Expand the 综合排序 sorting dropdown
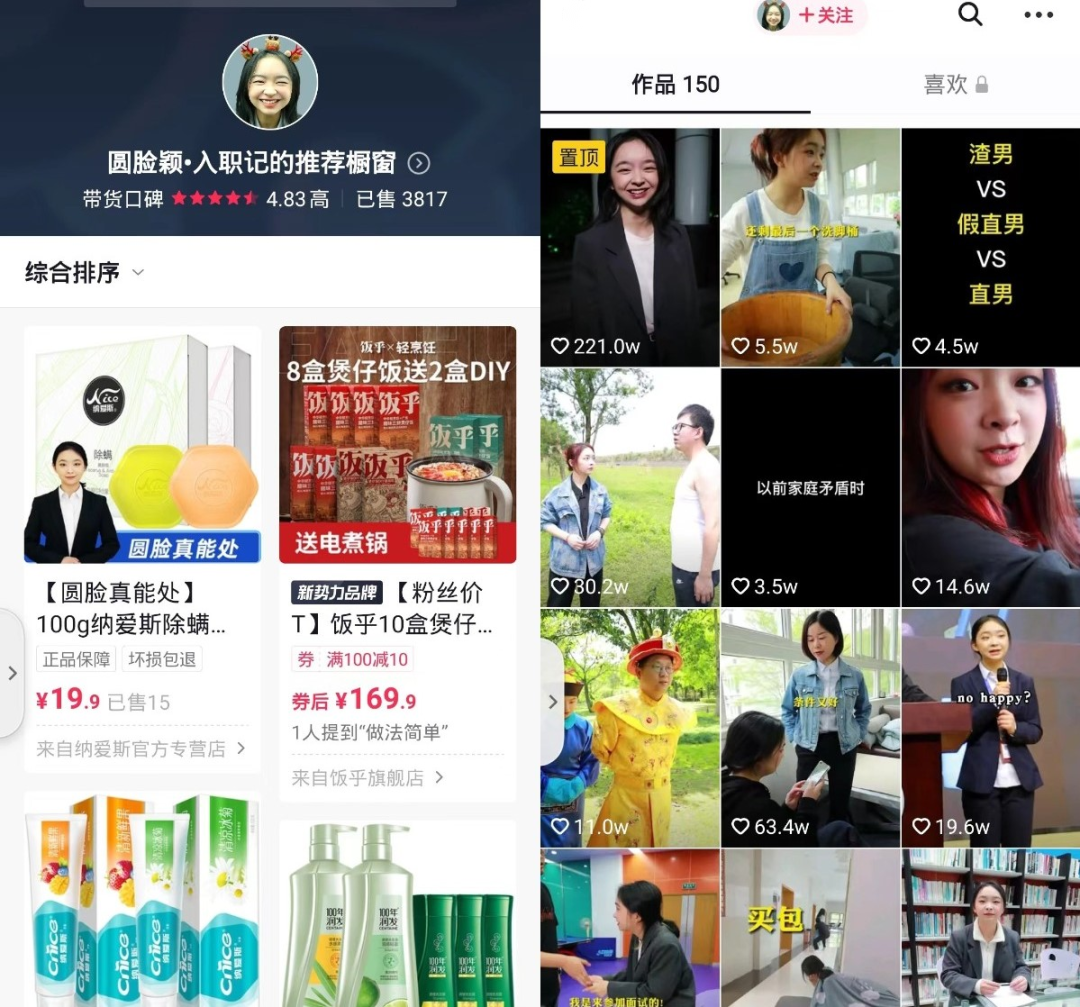Screen dimensions: 1080x1007 click(85, 272)
